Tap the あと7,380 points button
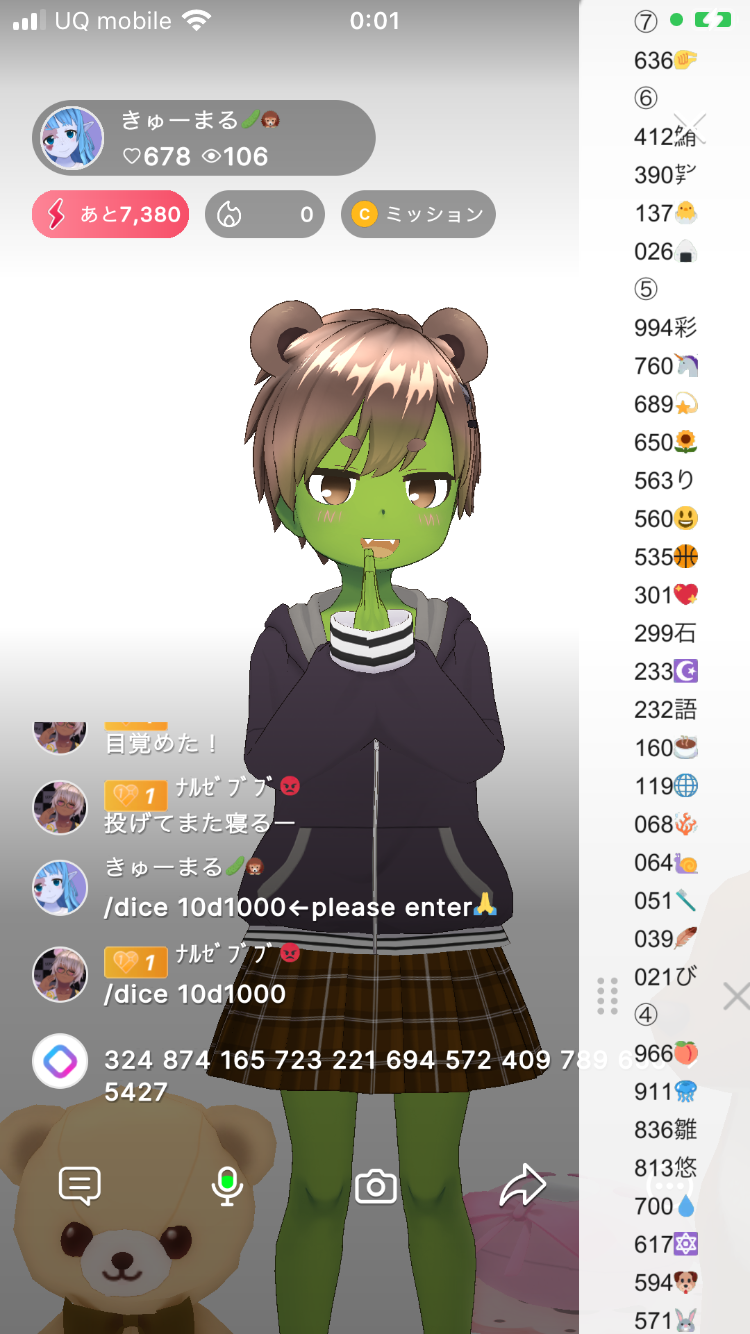 pyautogui.click(x=111, y=214)
